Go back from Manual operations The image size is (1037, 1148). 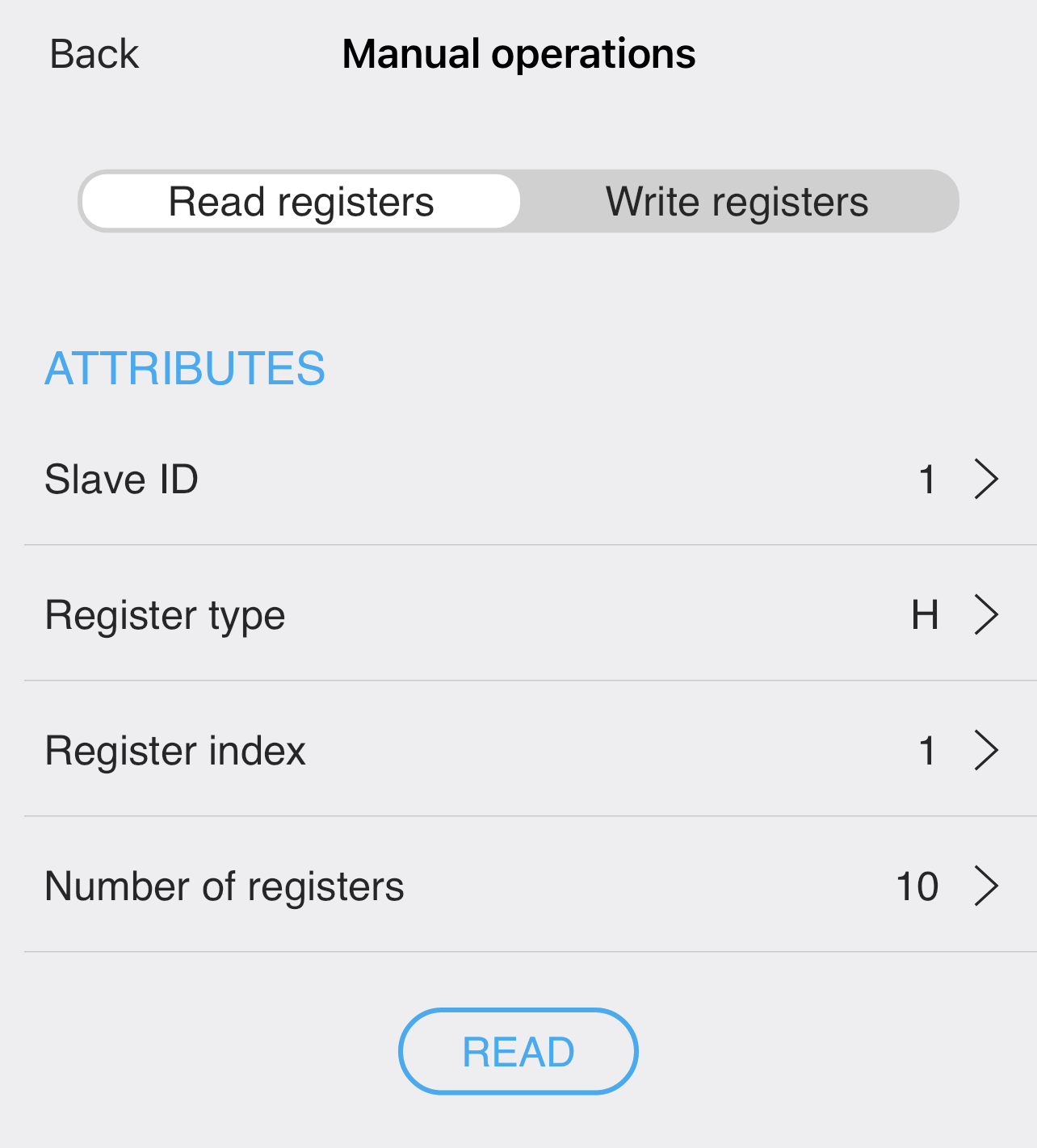94,55
